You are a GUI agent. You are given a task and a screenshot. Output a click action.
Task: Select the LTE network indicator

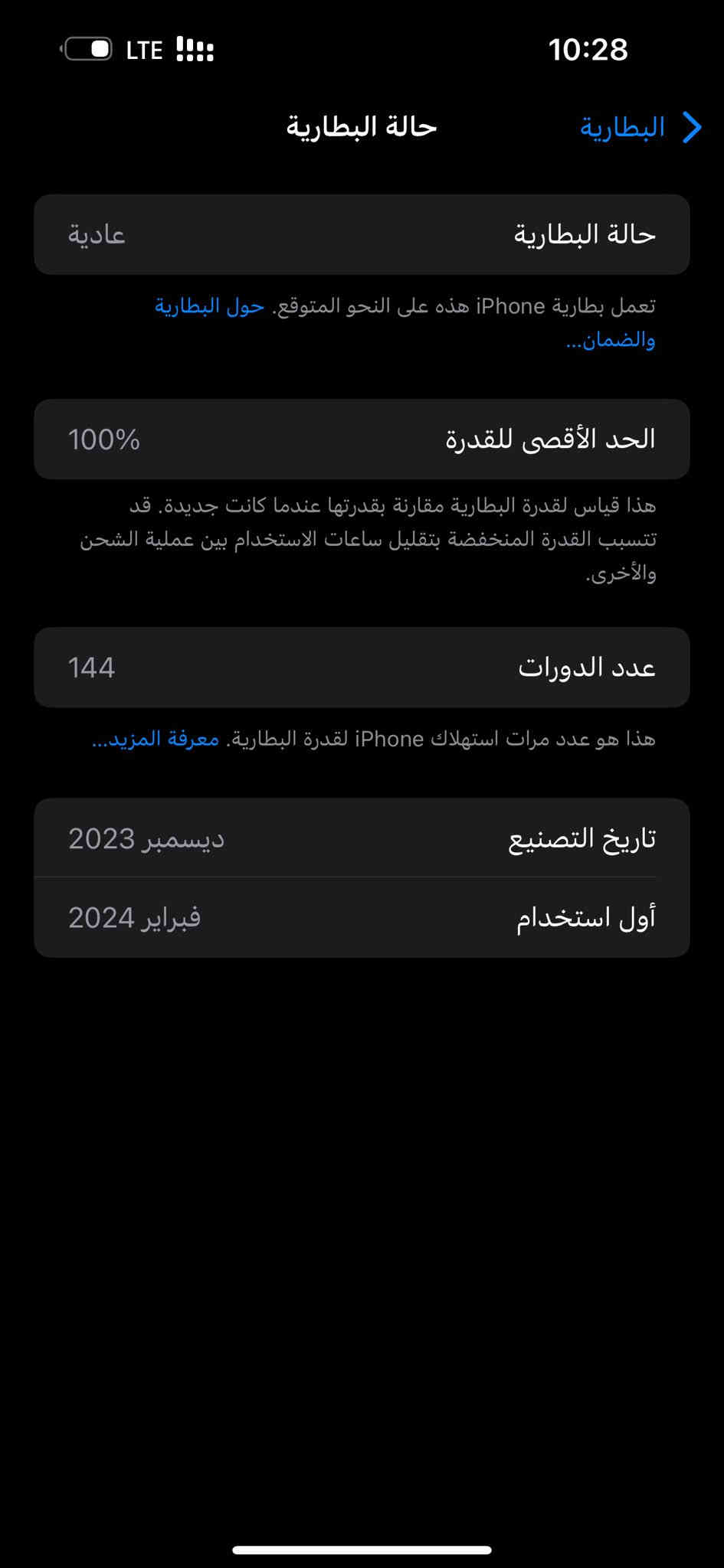144,48
